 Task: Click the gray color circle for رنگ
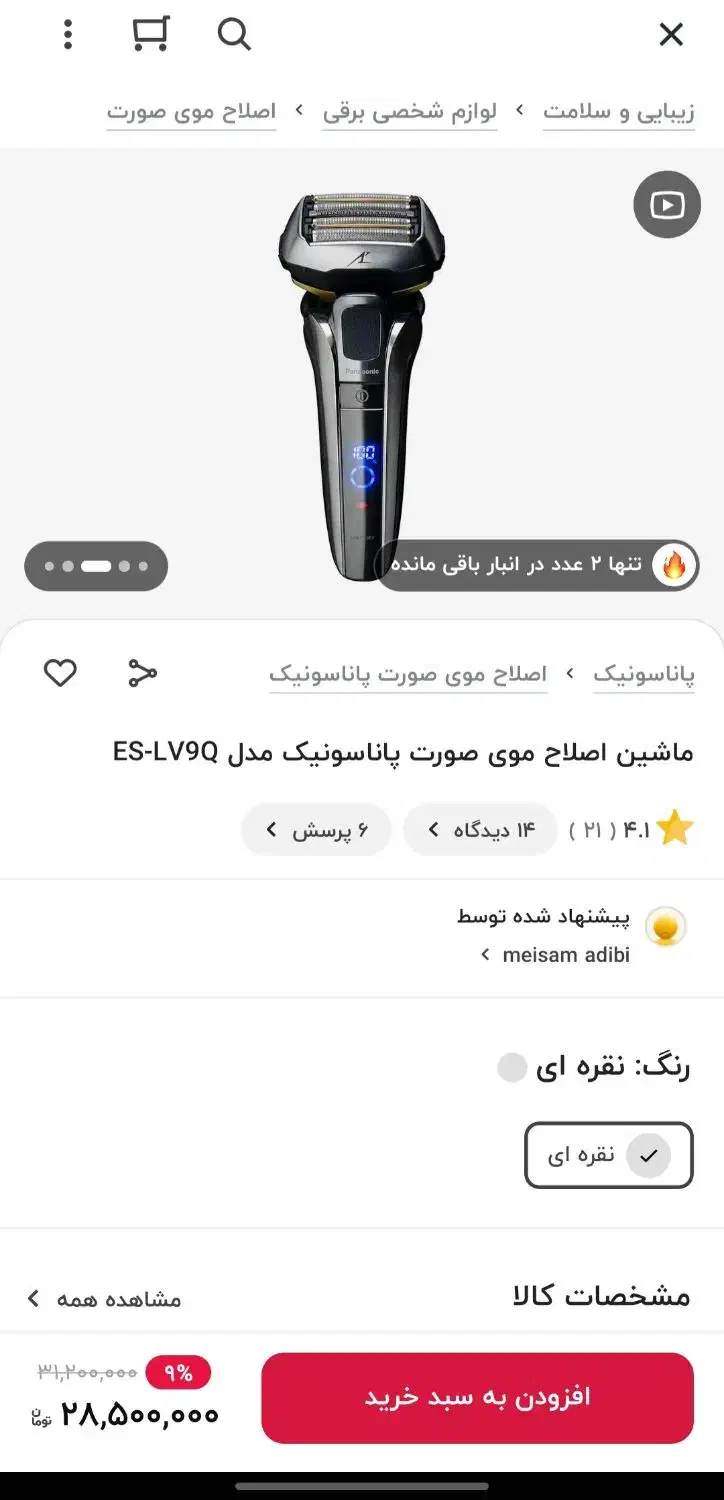coord(511,1067)
